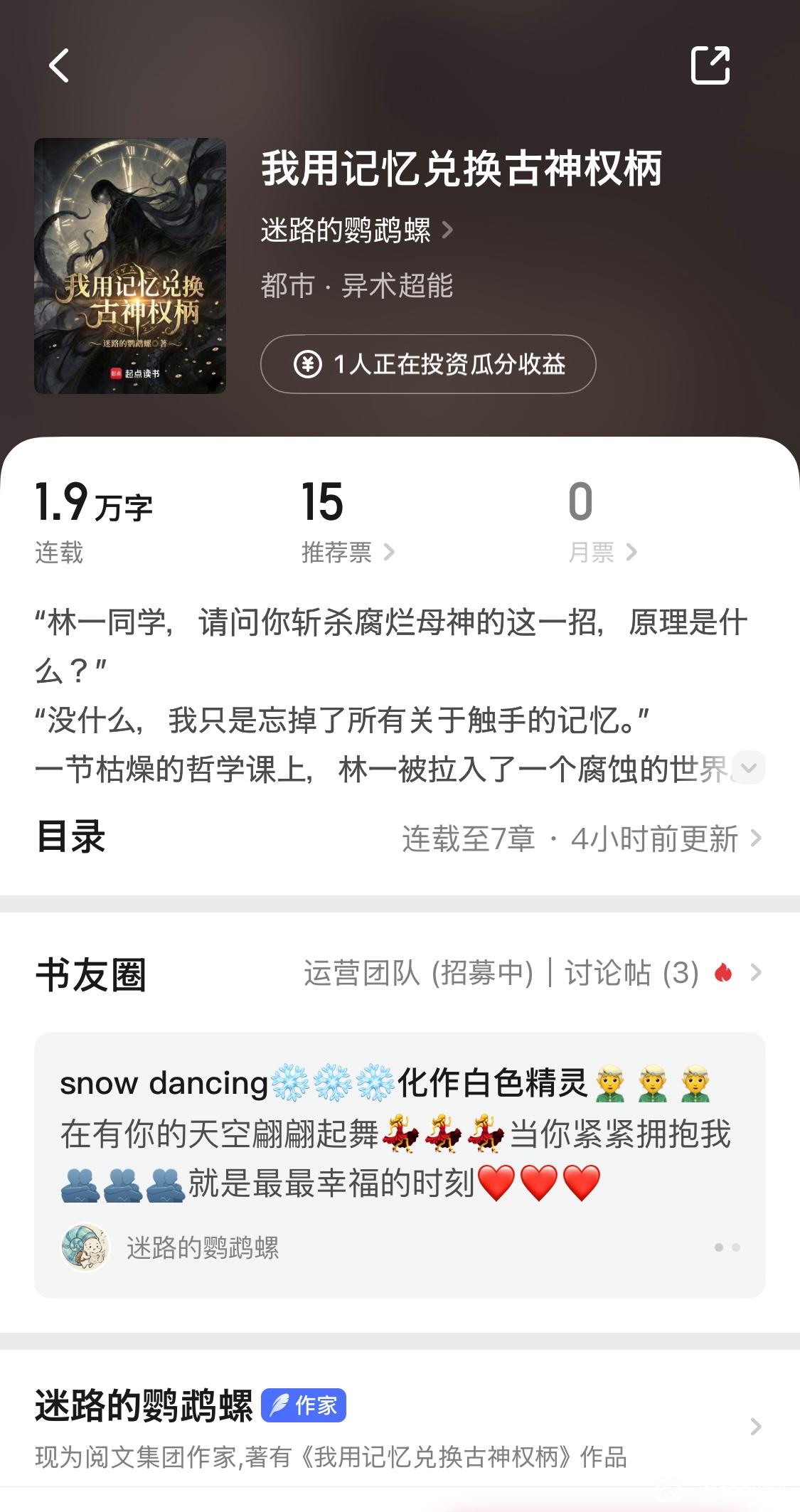800x1512 pixels.
Task: Open the more options dots on the post
Action: tap(727, 1247)
